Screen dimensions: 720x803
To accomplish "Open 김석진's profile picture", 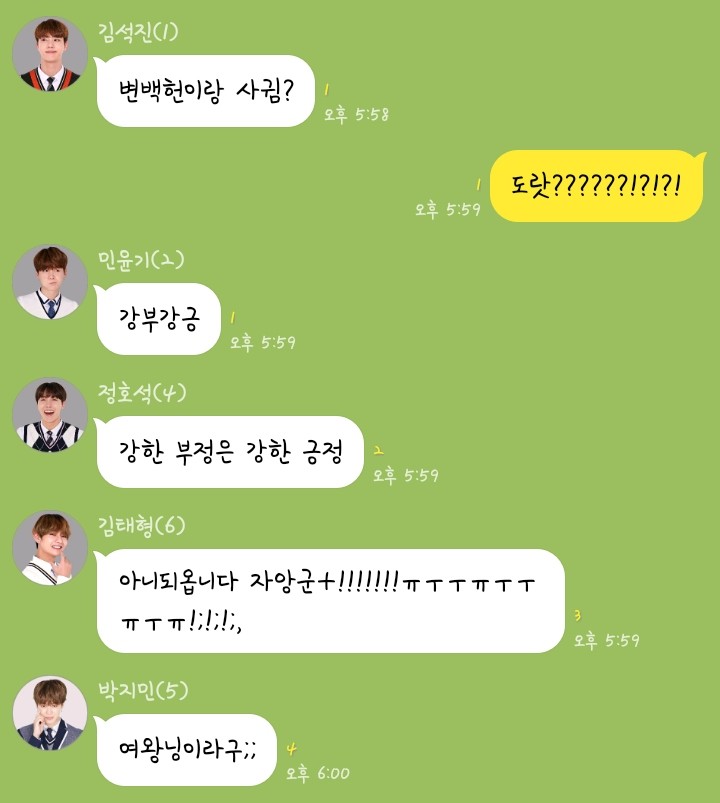I will click(x=50, y=54).
